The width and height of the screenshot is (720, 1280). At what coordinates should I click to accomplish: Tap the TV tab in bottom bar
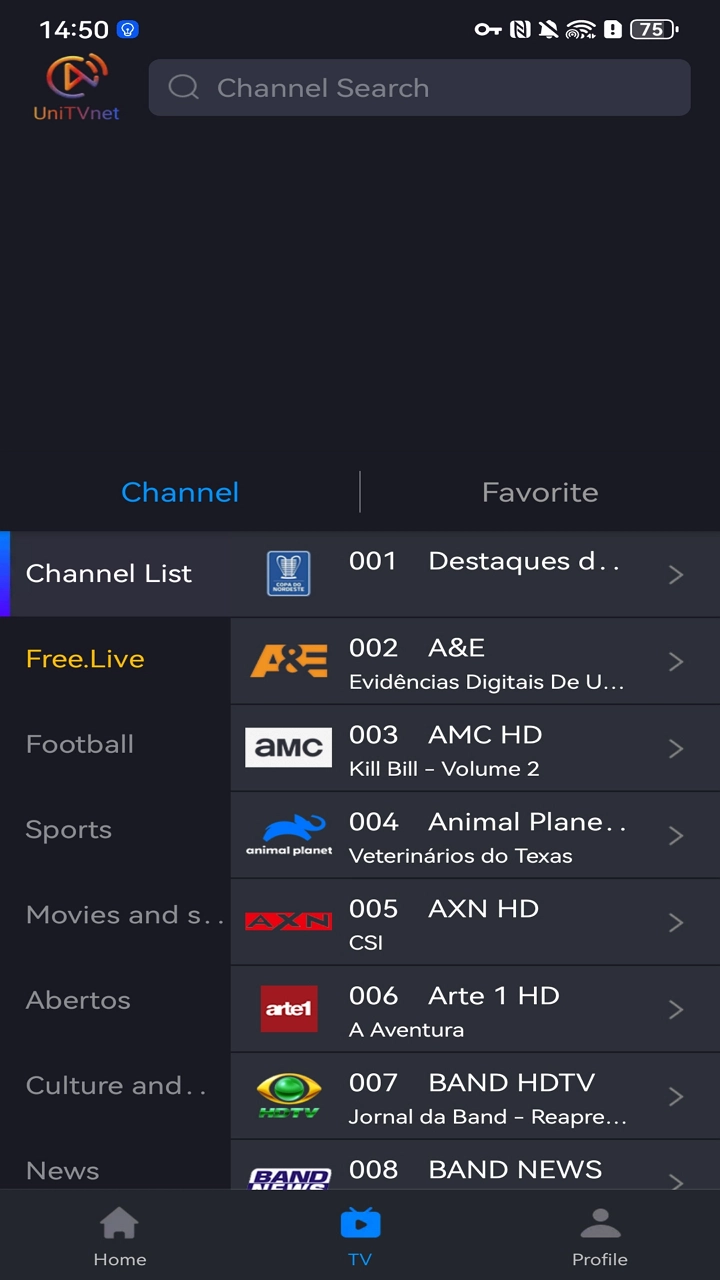point(360,1236)
